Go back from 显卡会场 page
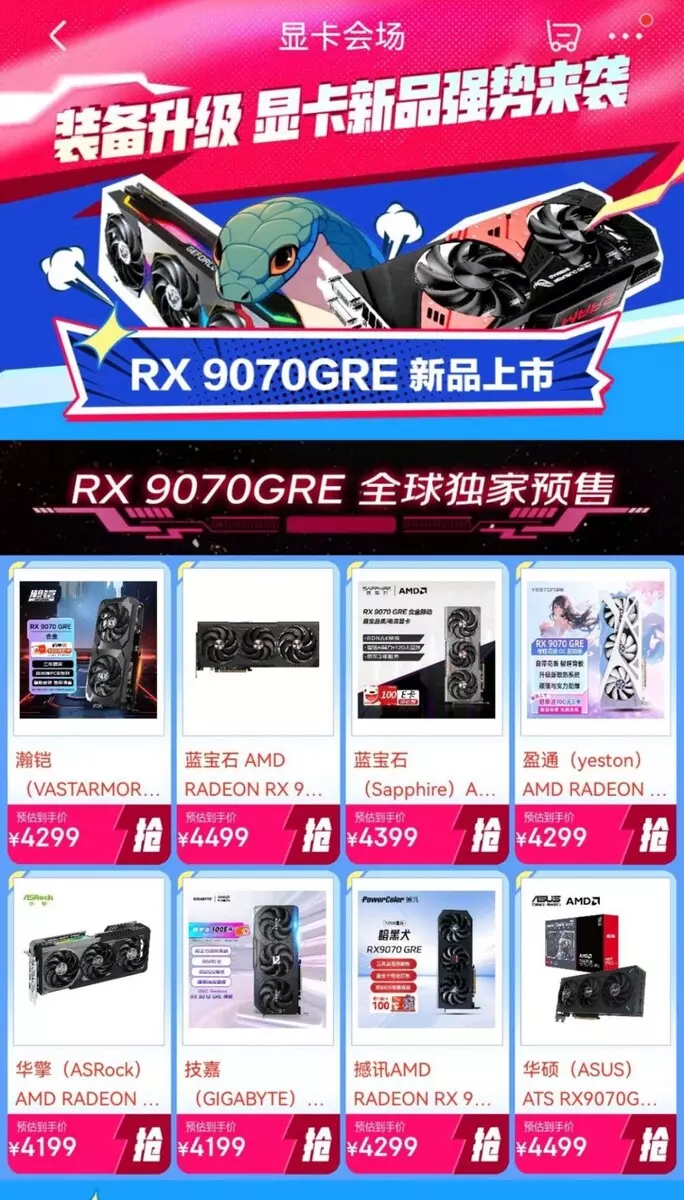The width and height of the screenshot is (684, 1200). 58,37
